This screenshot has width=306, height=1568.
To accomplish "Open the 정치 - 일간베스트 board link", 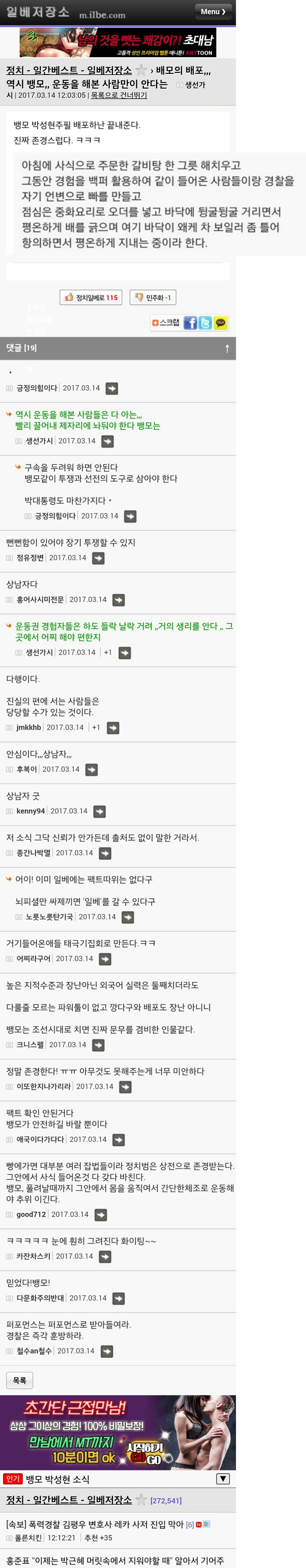I will tap(68, 71).
